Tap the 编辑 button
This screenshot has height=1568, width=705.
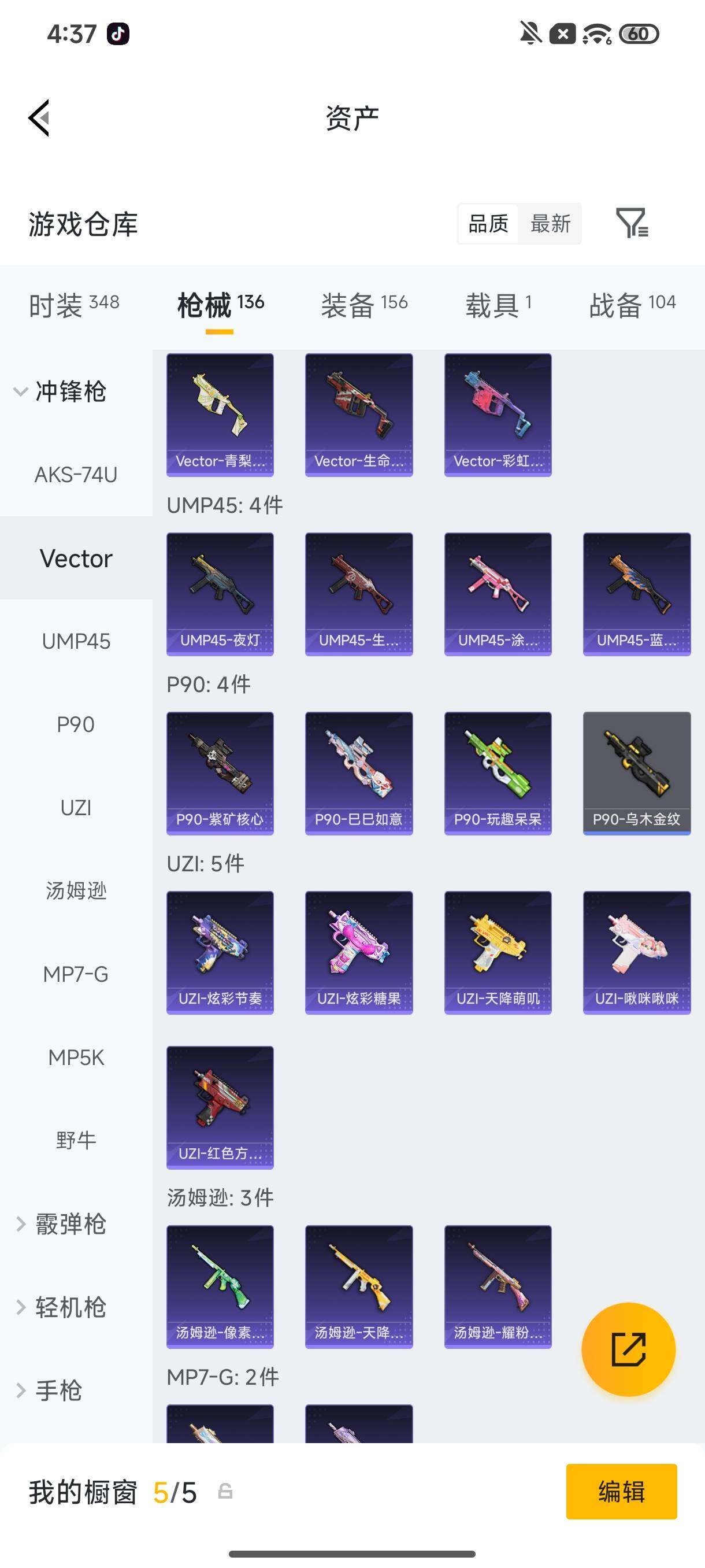click(621, 1491)
